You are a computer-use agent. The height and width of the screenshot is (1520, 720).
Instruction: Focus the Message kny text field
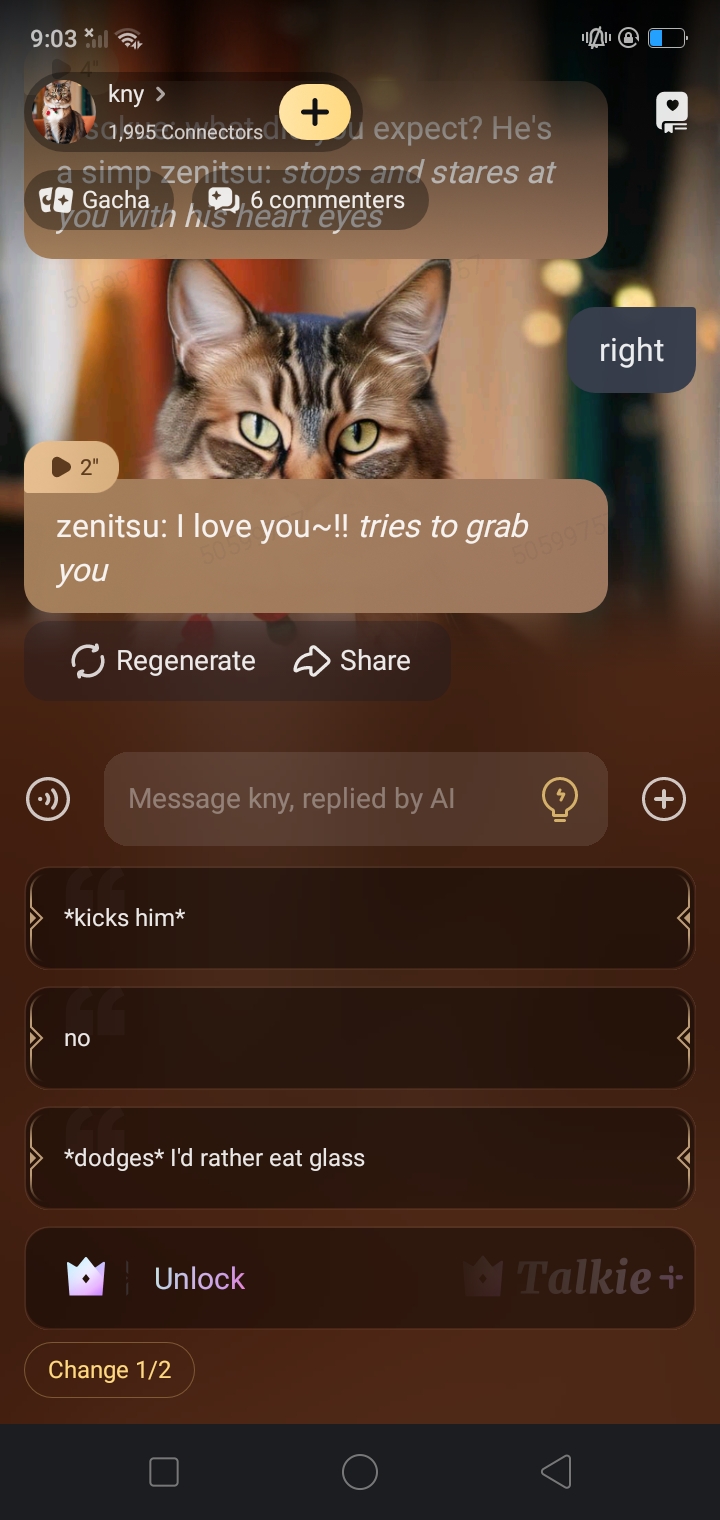pos(320,799)
